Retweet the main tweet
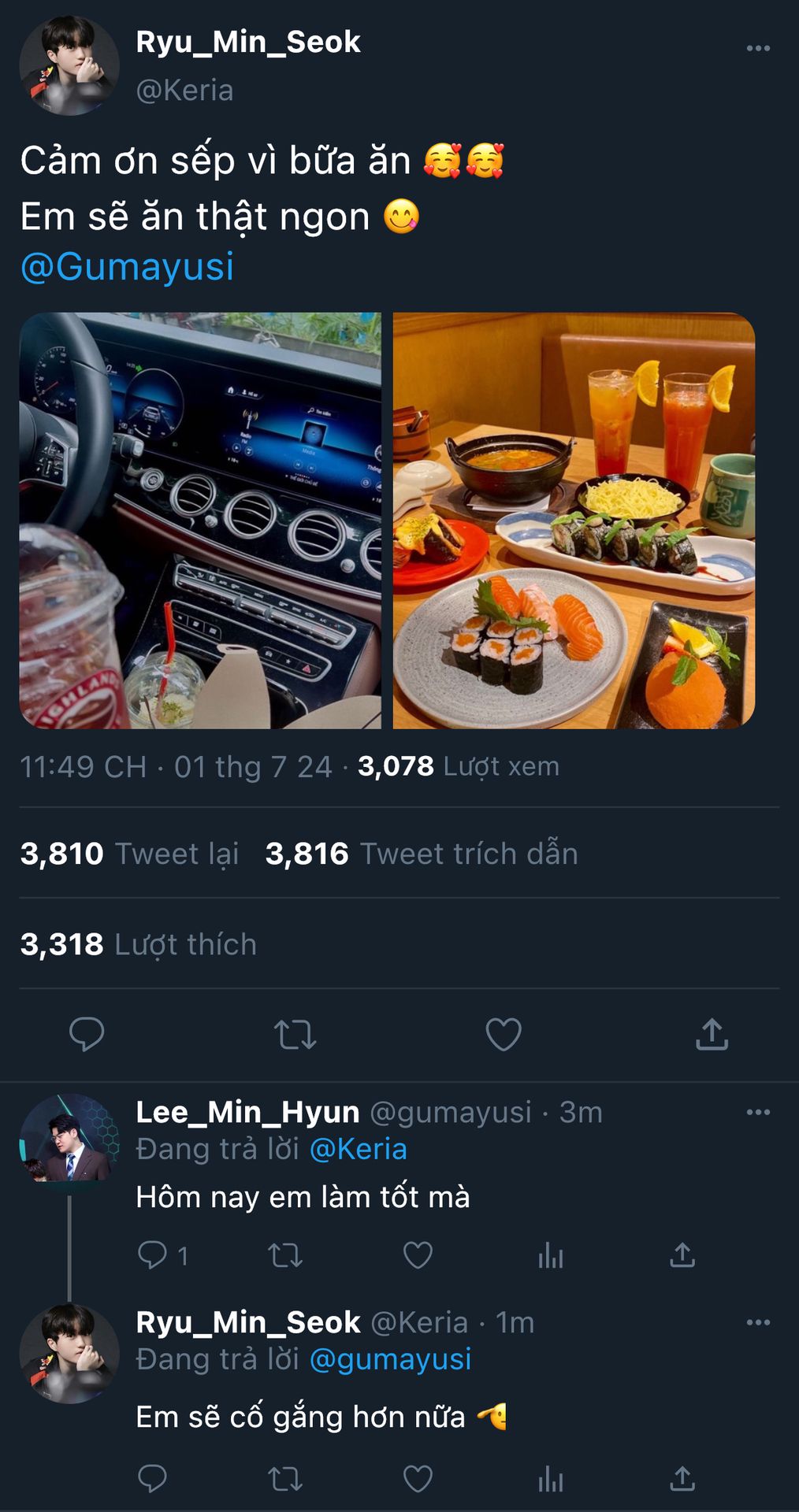This screenshot has height=1512, width=799. coord(295,1035)
